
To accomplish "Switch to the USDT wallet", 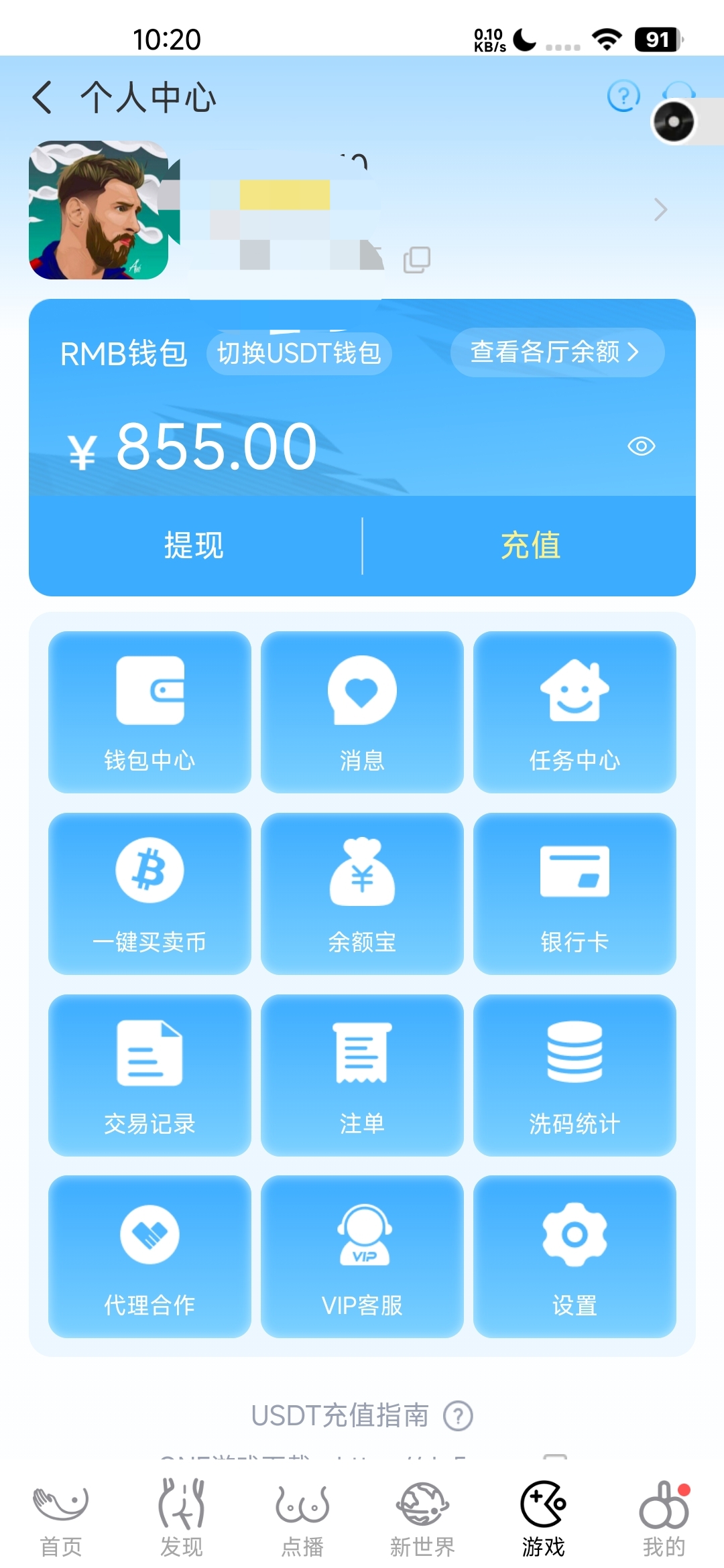I will point(299,353).
